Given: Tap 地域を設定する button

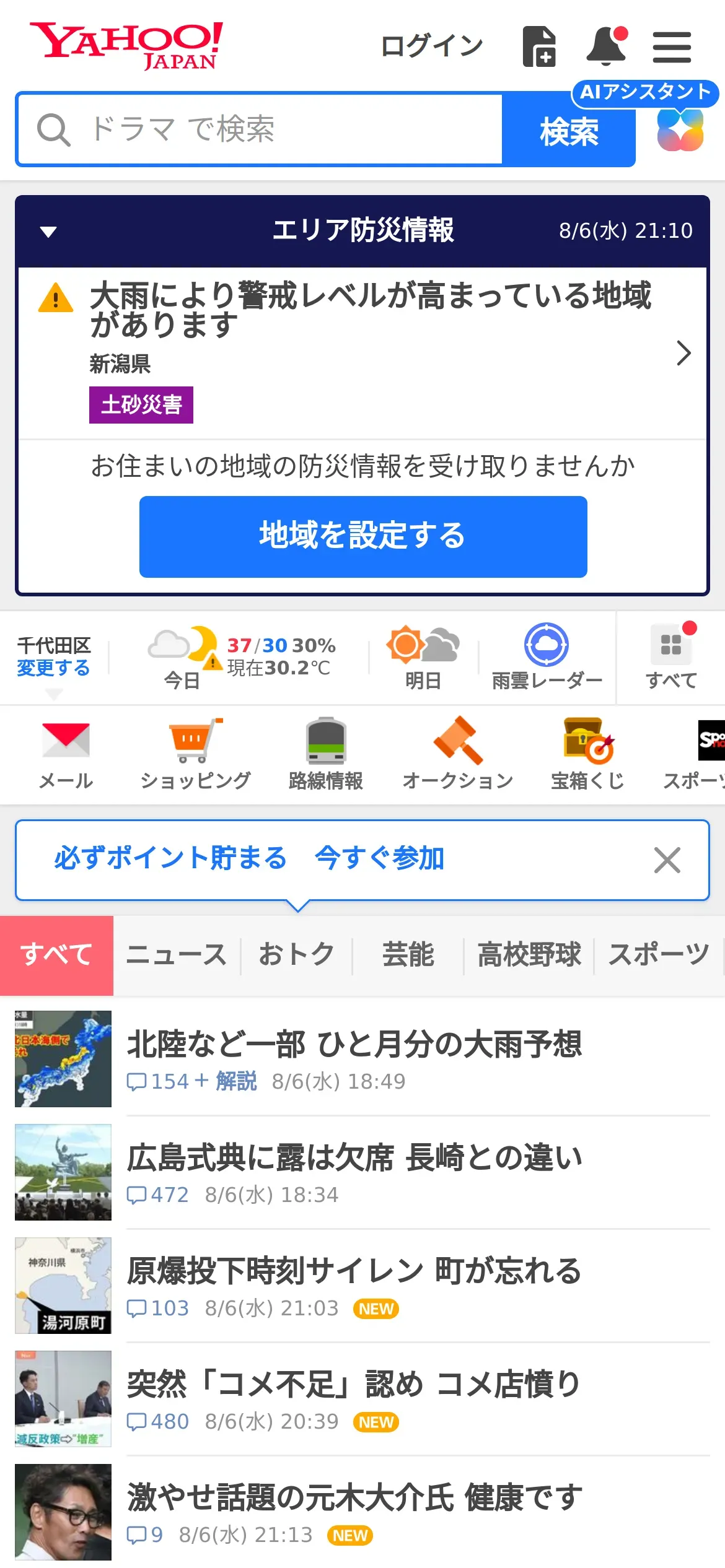Looking at the screenshot, I should pos(363,536).
